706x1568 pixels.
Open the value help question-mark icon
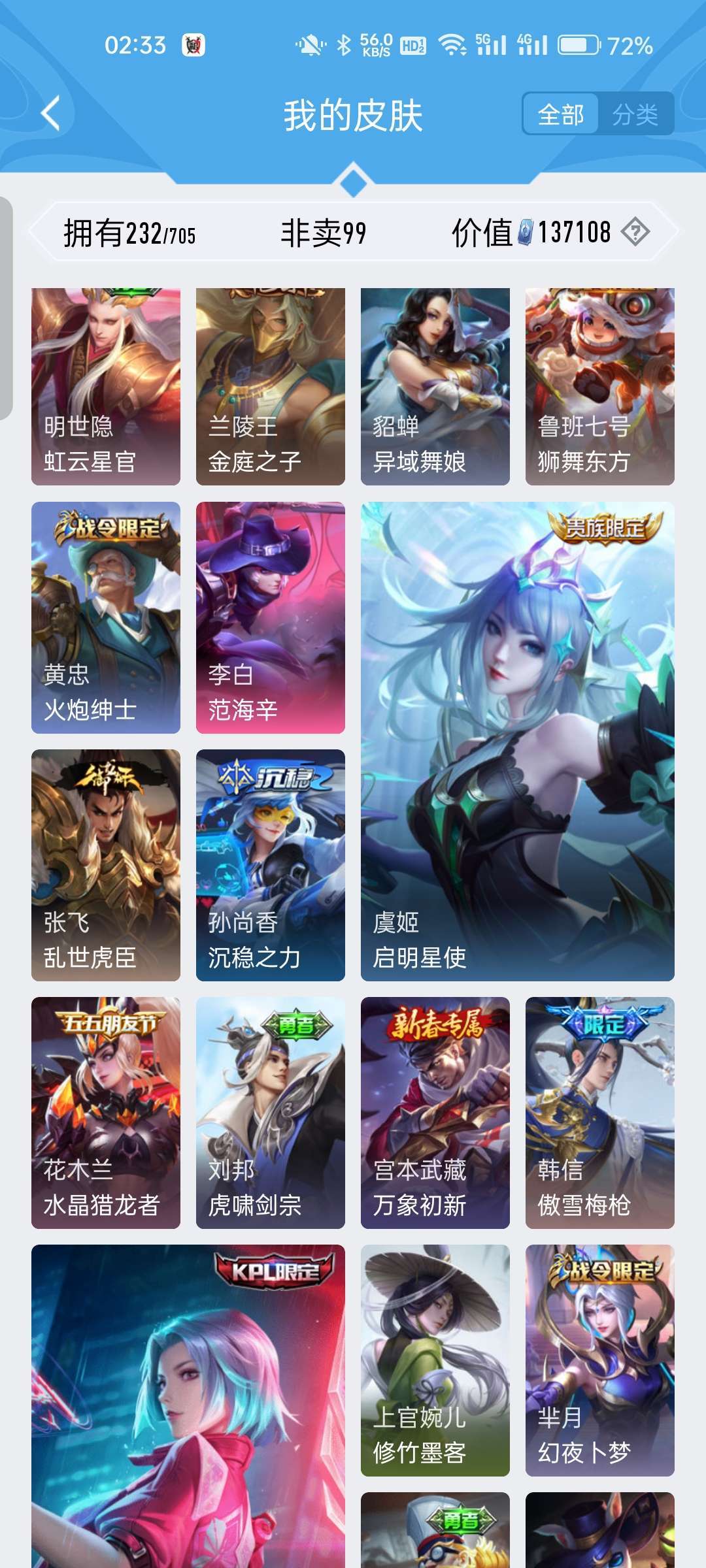(635, 232)
